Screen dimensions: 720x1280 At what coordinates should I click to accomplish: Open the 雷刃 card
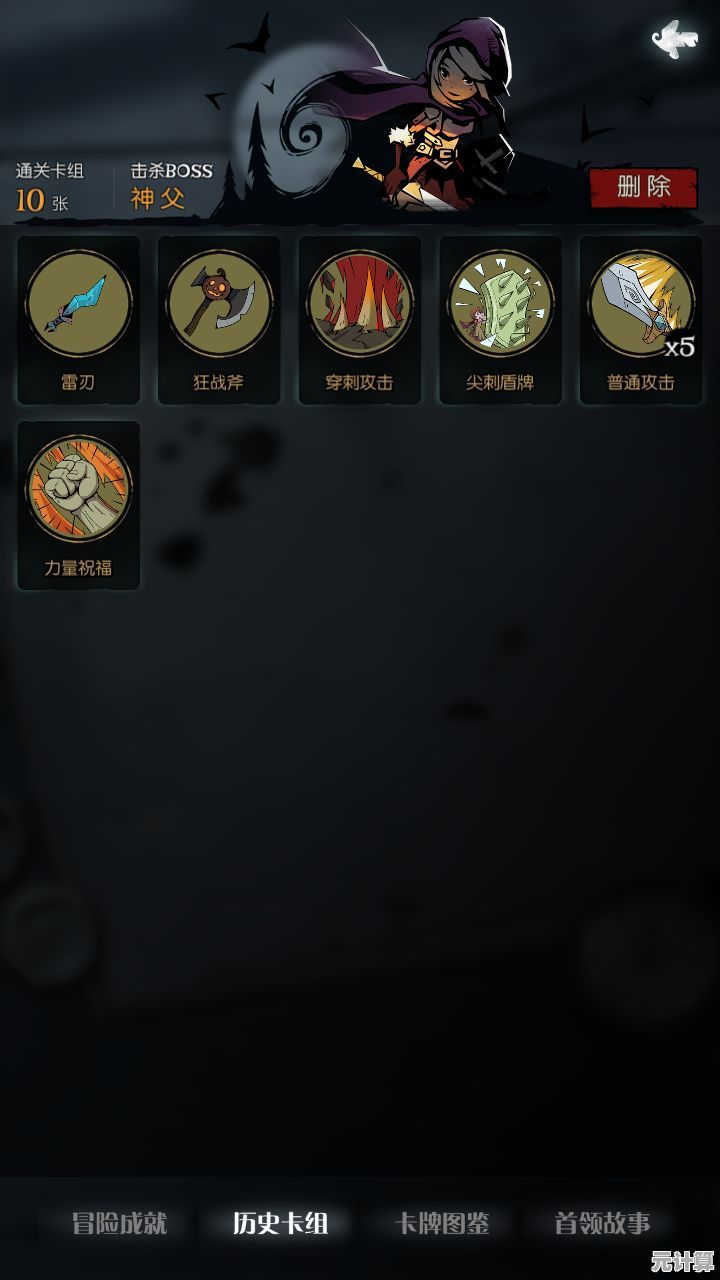click(78, 318)
